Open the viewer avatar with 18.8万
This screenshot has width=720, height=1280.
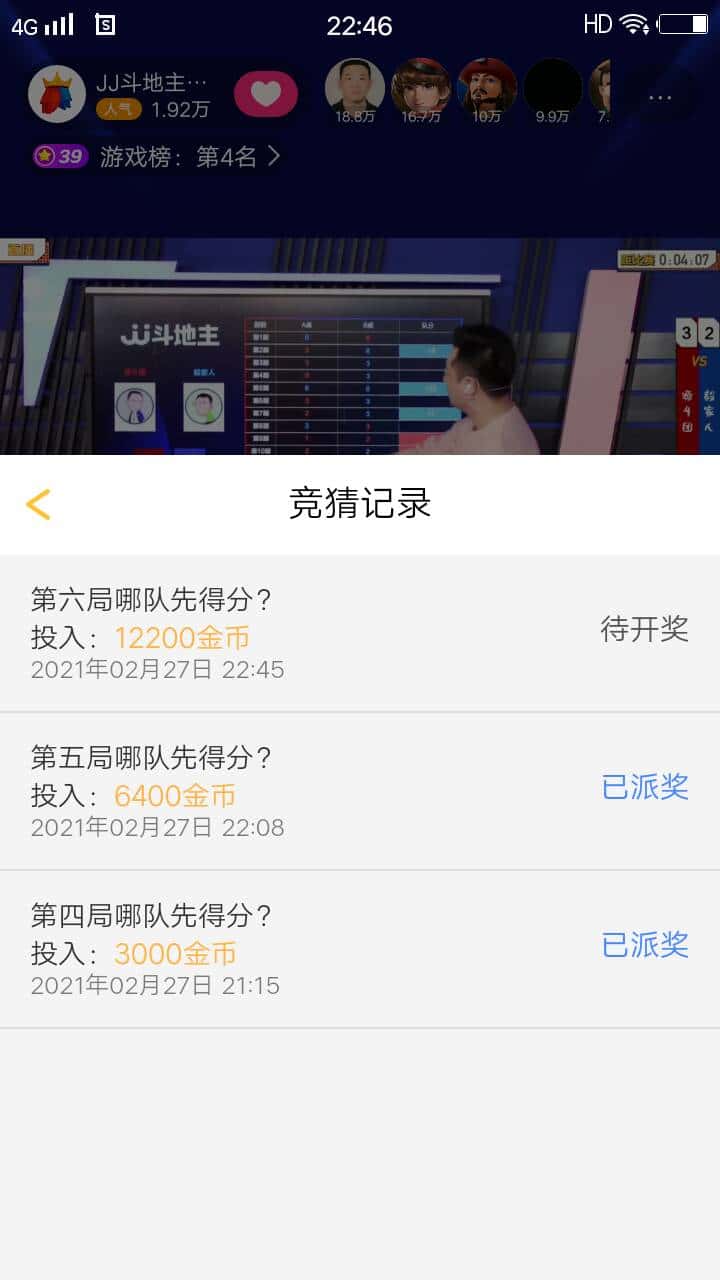pos(356,88)
